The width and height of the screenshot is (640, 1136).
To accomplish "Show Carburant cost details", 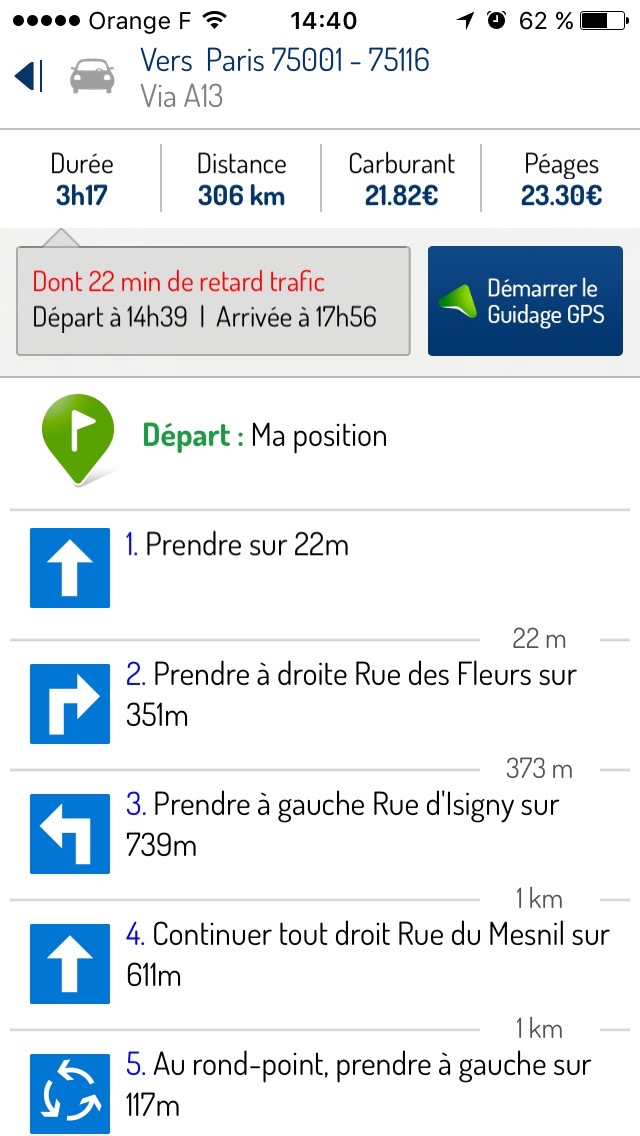I will click(401, 180).
